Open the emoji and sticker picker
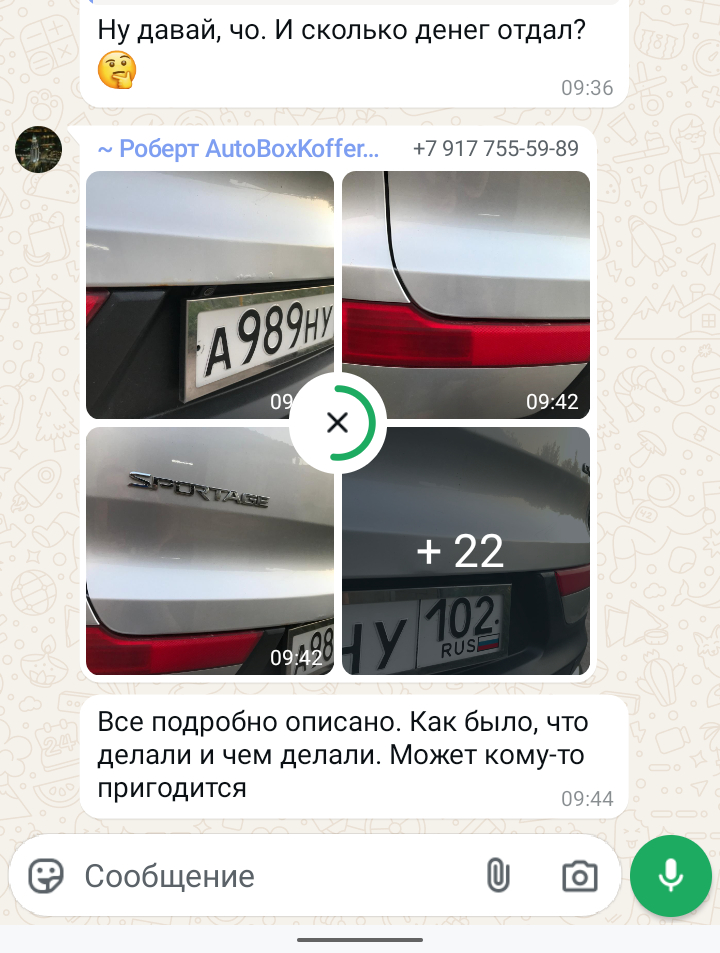 pos(46,876)
